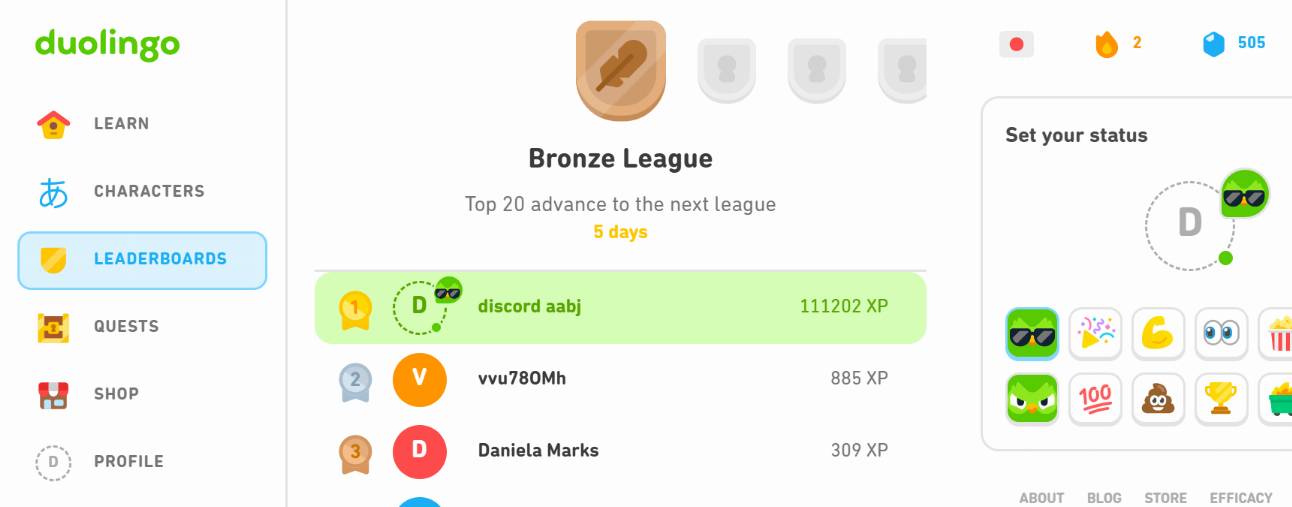Open vvu78OMh's leaderboard entry

click(x=620, y=379)
